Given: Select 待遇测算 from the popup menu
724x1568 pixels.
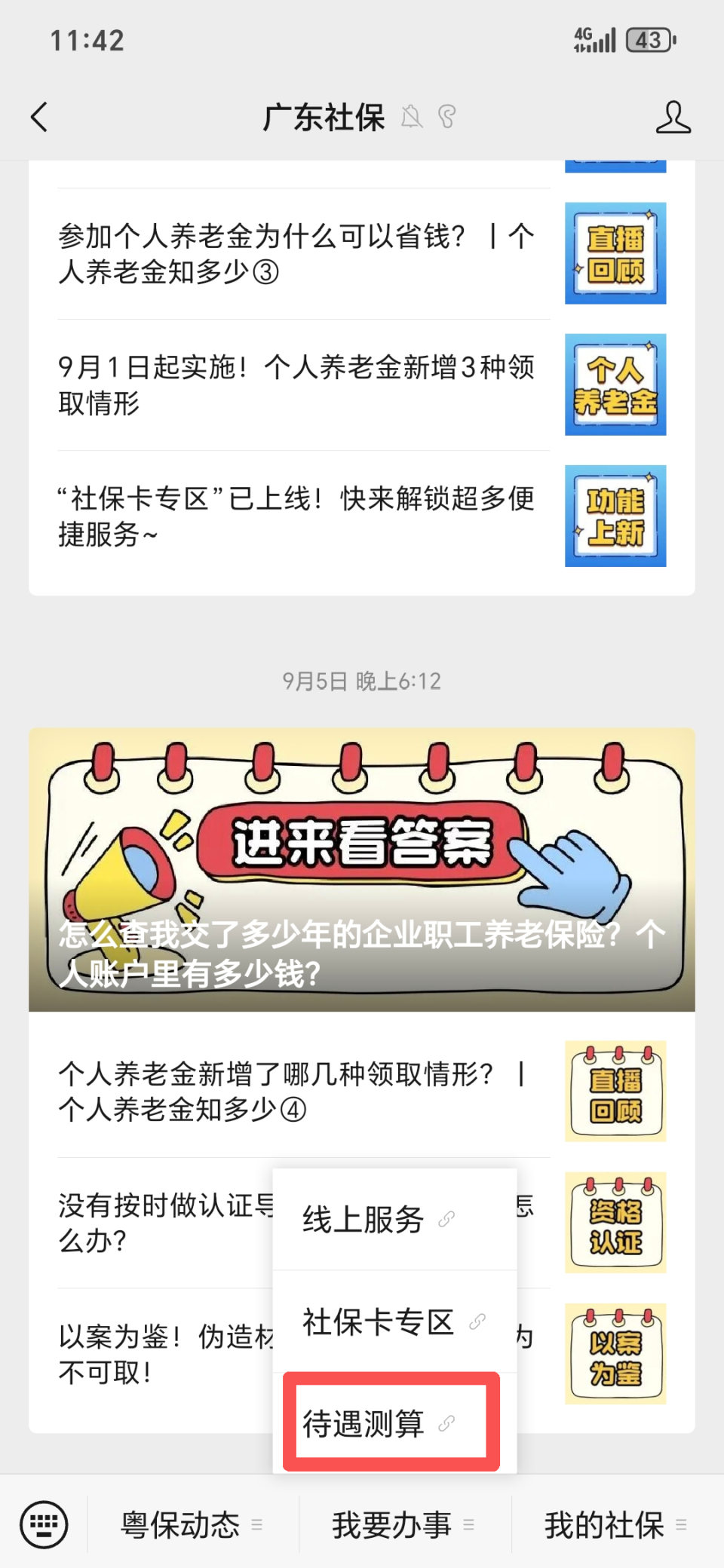Looking at the screenshot, I should [x=365, y=1422].
